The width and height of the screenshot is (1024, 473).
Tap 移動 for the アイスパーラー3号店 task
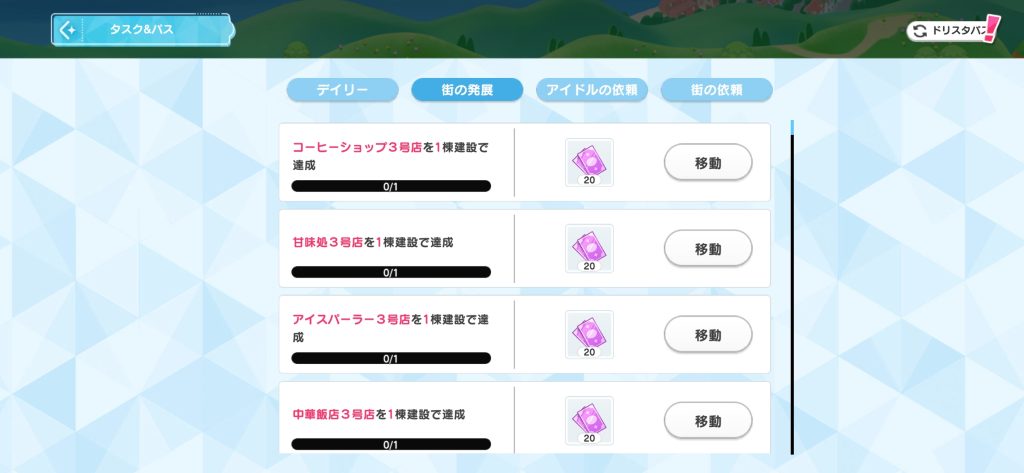click(708, 334)
